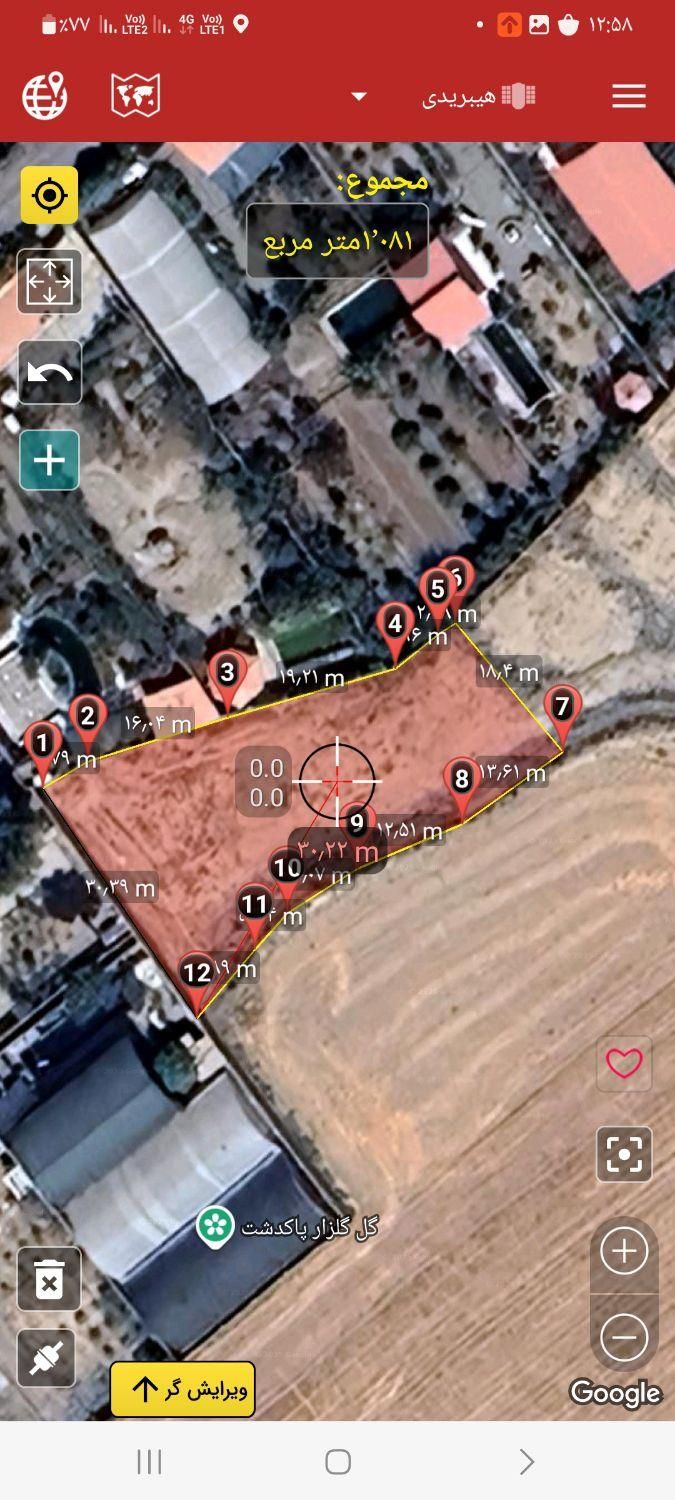Viewport: 675px width, 1500px height.
Task: Save area to favorites with heart
Action: [x=624, y=1063]
